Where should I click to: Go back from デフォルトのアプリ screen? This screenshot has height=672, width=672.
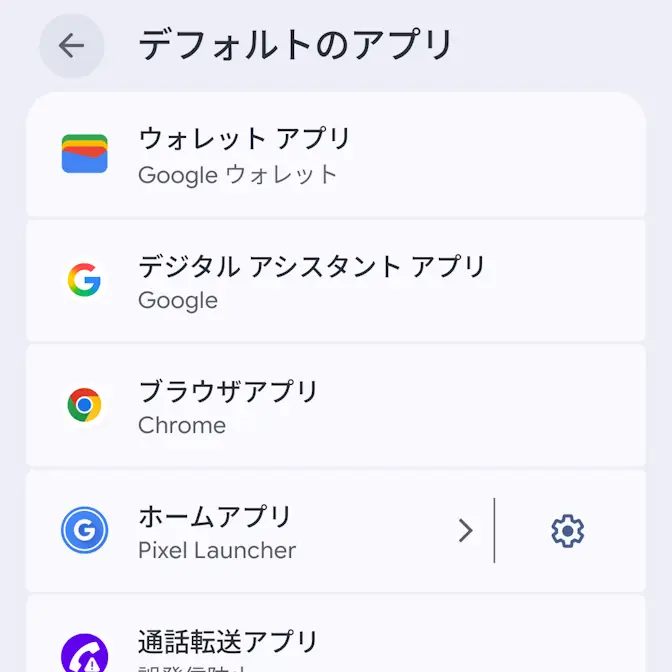point(71,46)
